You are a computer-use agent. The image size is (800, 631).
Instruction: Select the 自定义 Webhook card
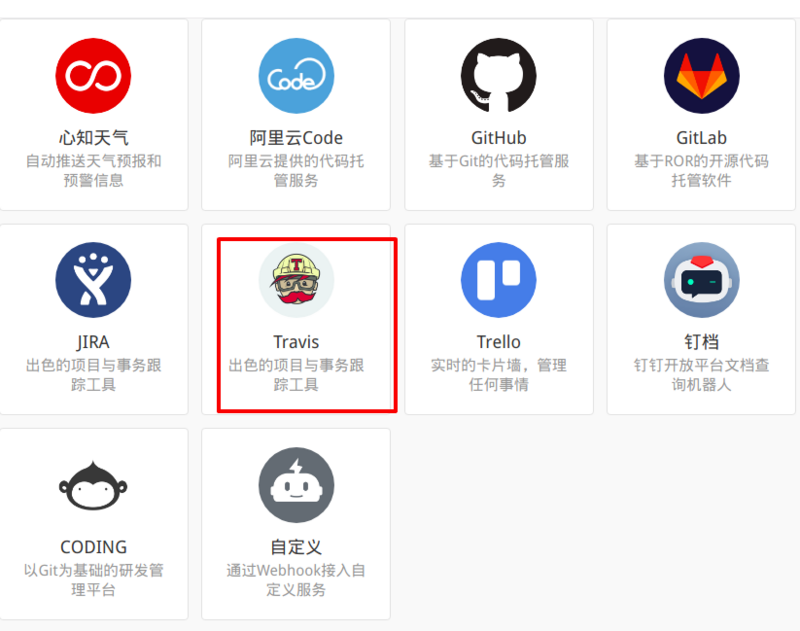coord(296,524)
